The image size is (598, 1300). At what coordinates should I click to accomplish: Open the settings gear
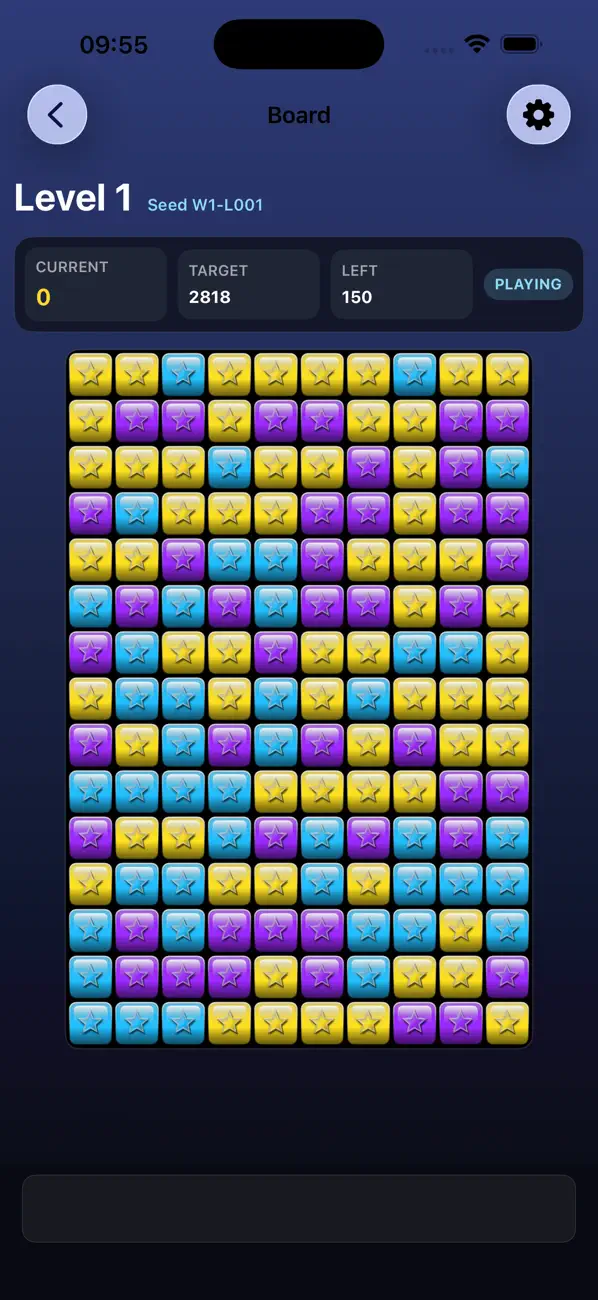tap(539, 115)
